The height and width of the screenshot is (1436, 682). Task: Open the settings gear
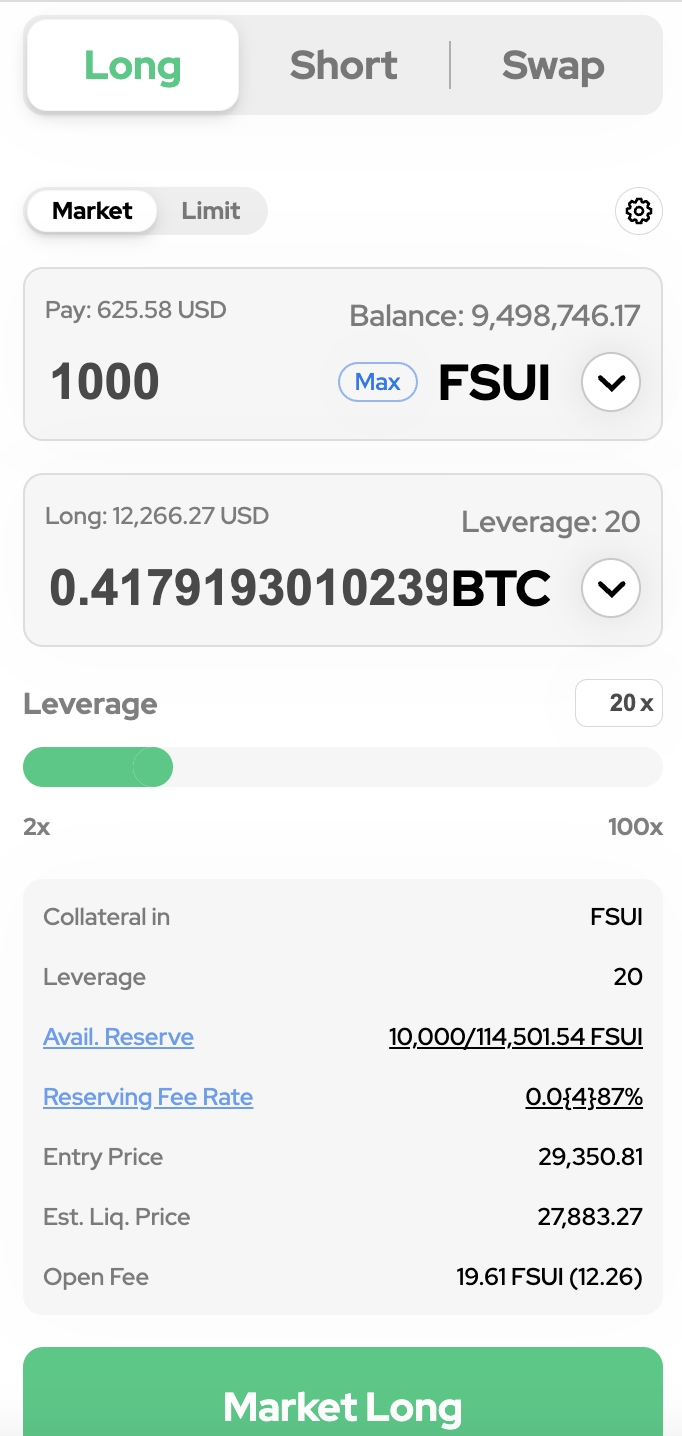point(638,211)
